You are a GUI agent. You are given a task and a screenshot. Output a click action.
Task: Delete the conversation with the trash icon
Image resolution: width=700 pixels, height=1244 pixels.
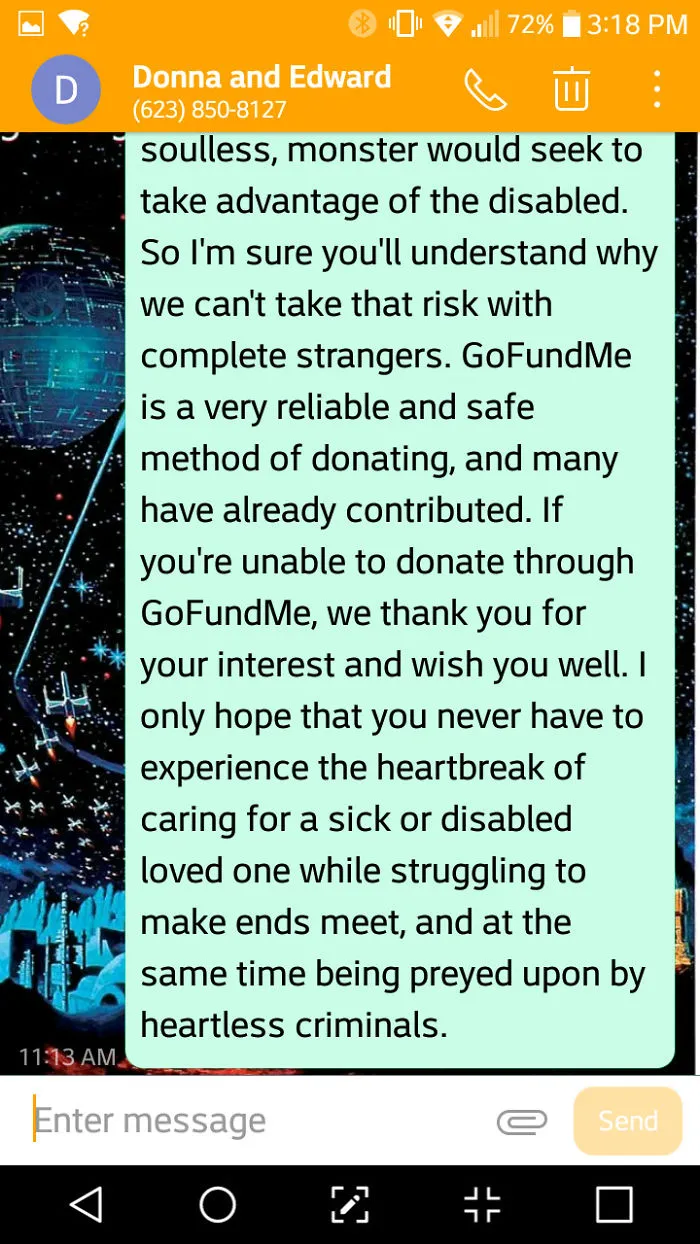[x=571, y=89]
